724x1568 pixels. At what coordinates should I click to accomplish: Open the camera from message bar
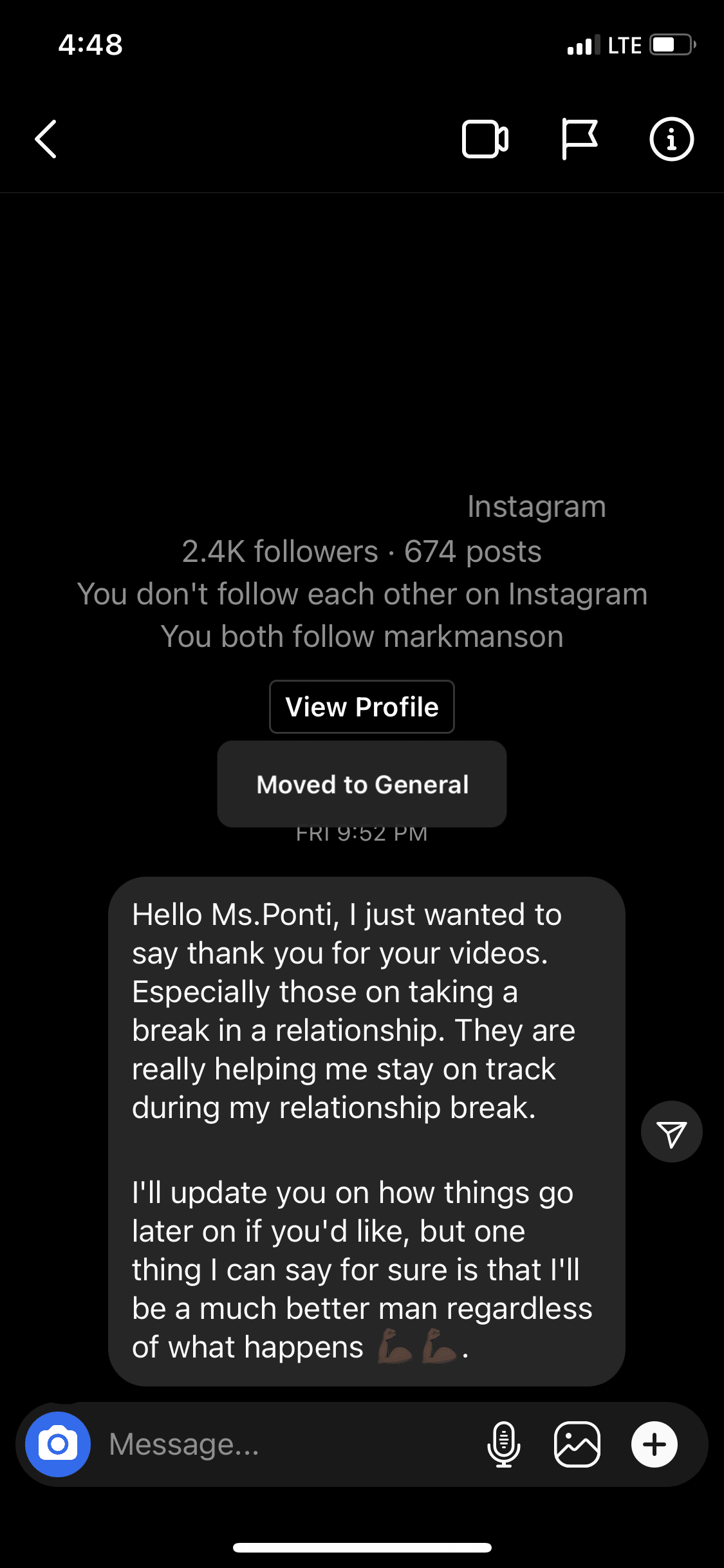[58, 1444]
